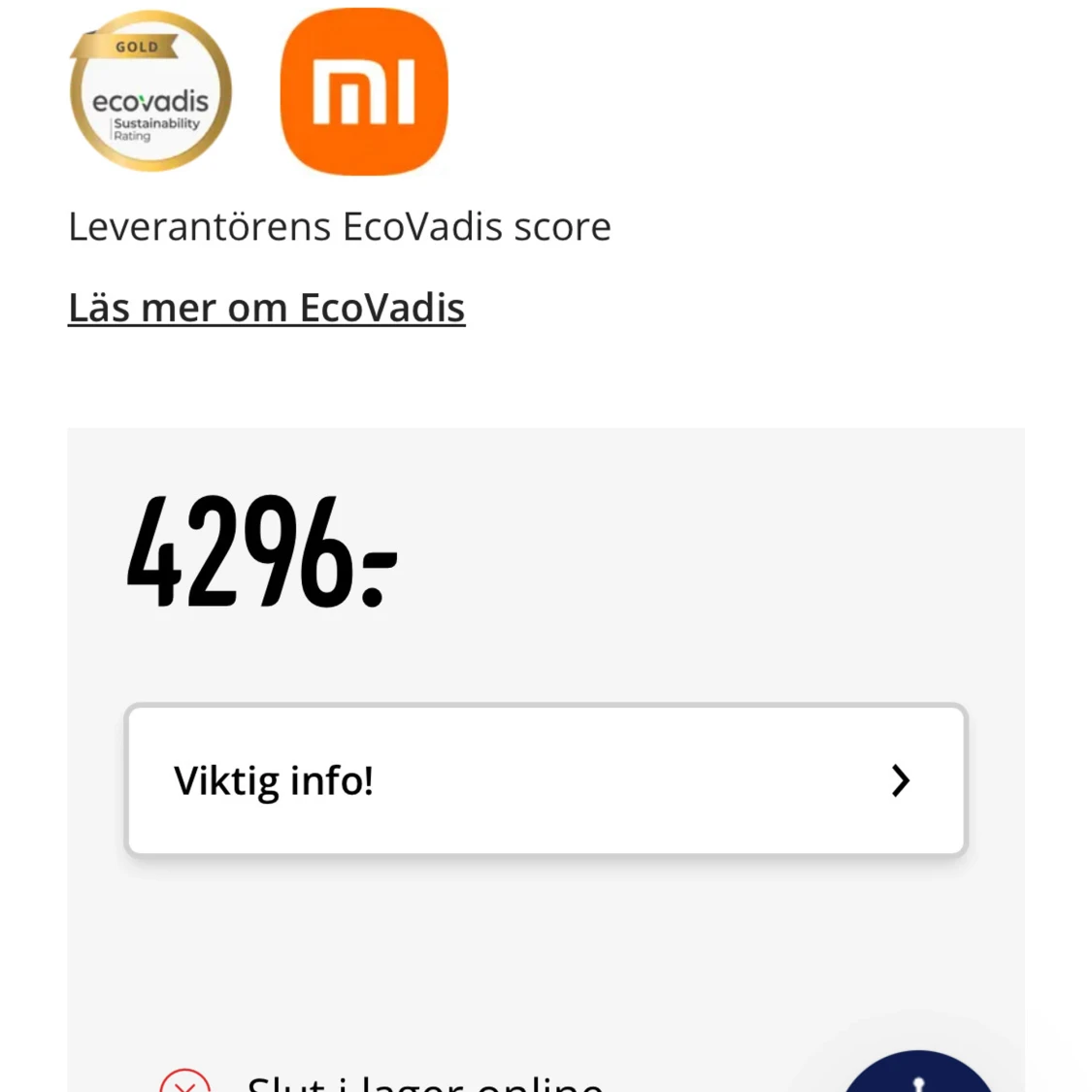Open the Läs mer om EcoVadis link
Viewport: 1092px width, 1092px height.
point(266,308)
